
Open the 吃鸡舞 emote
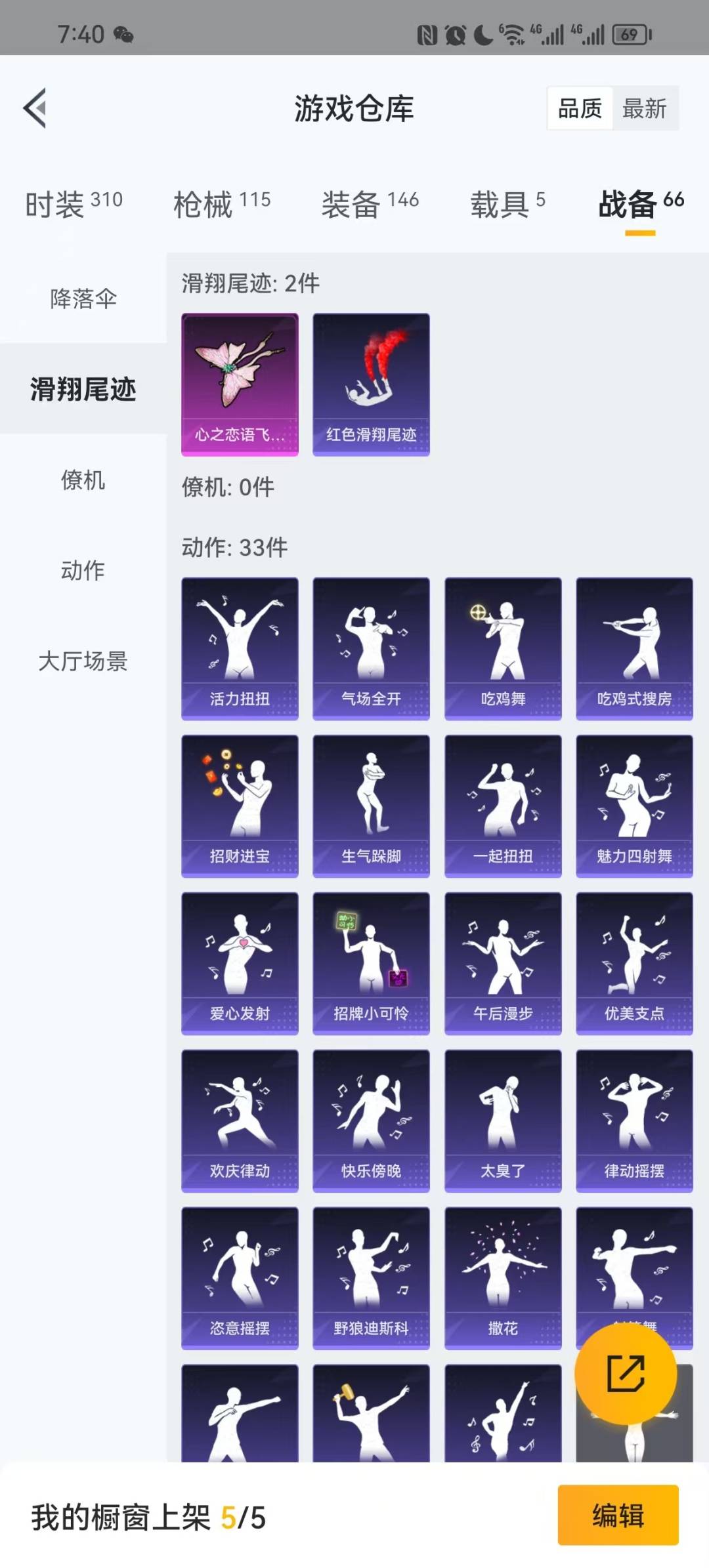click(x=503, y=648)
